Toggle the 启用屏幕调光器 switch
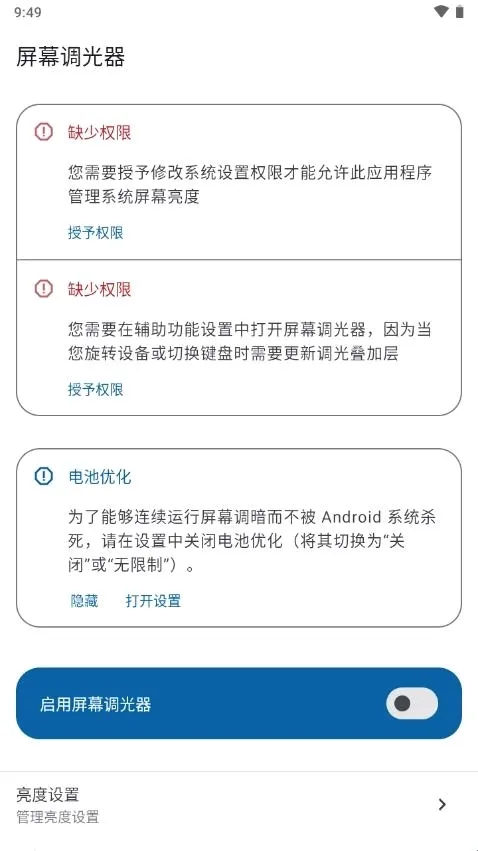The height and width of the screenshot is (851, 478). pos(412,703)
